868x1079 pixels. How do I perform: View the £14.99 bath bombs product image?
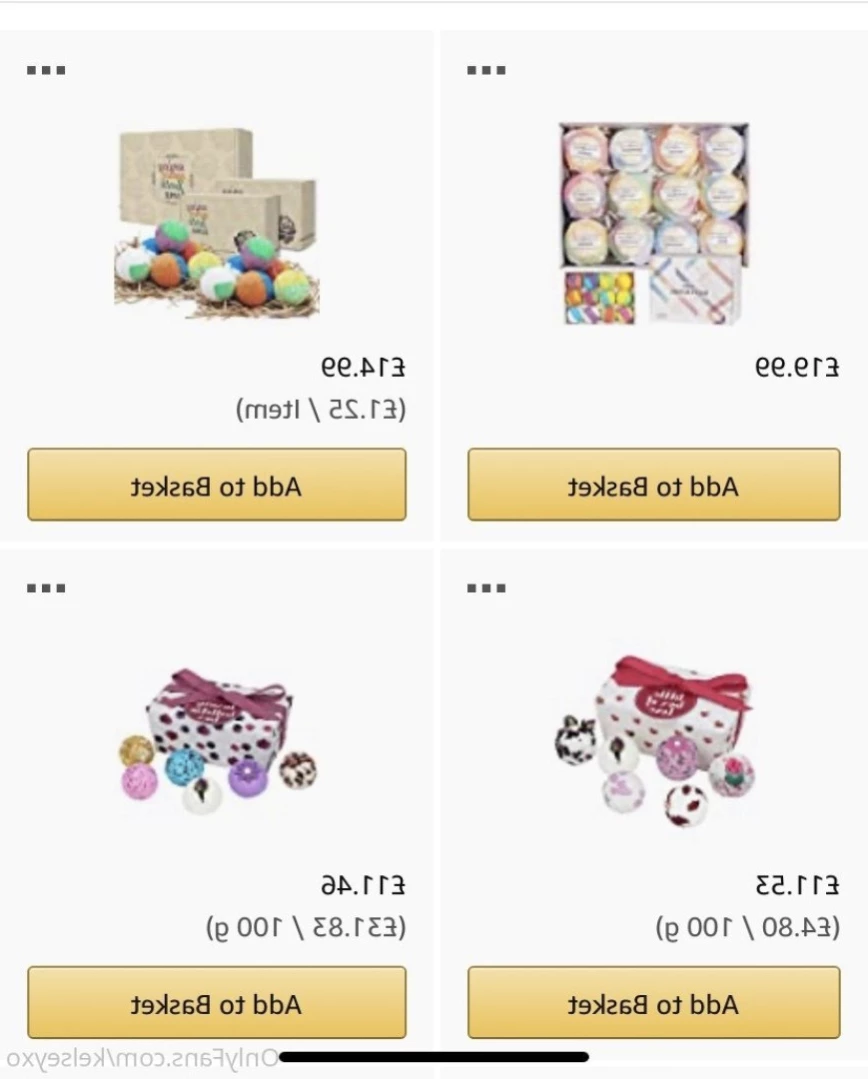(x=216, y=223)
